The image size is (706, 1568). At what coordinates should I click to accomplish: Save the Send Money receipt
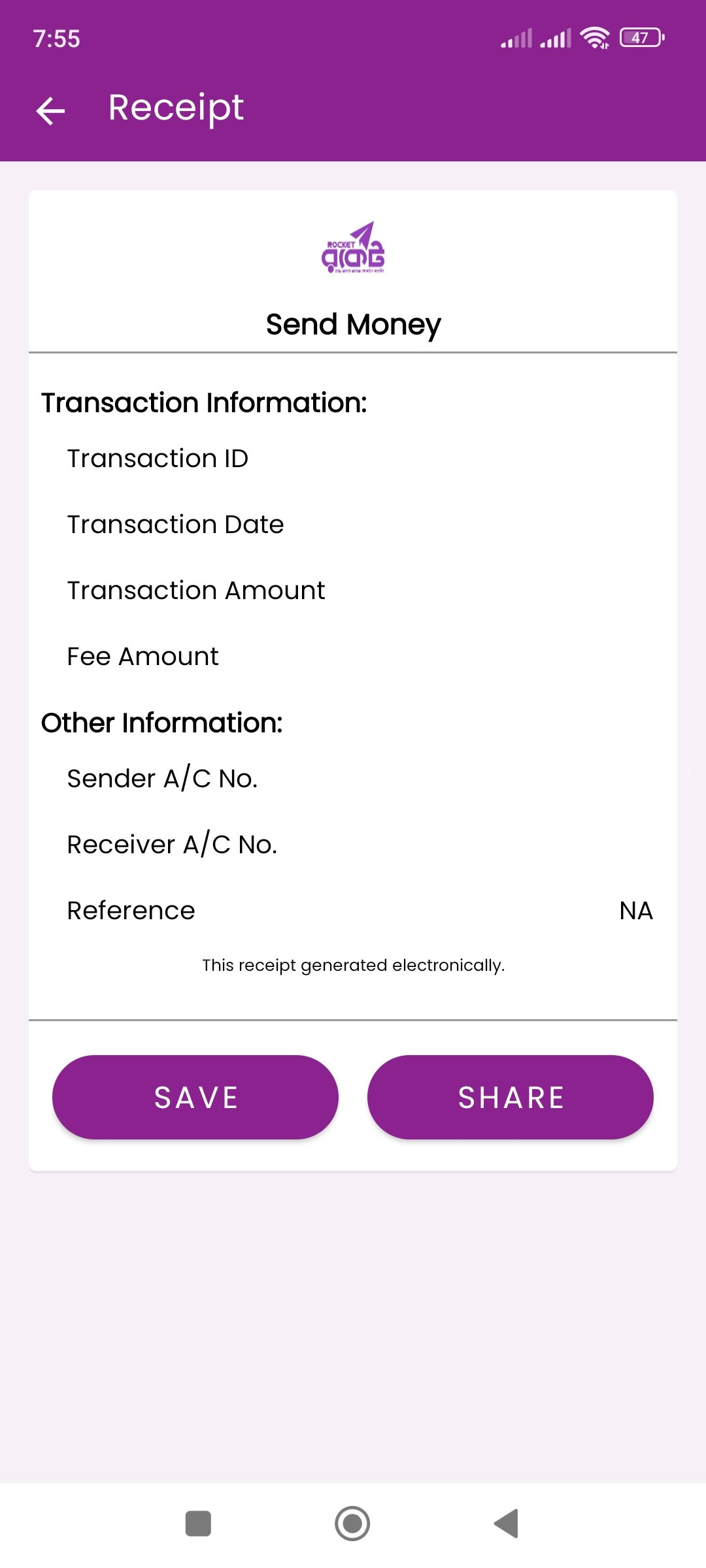coord(195,1097)
